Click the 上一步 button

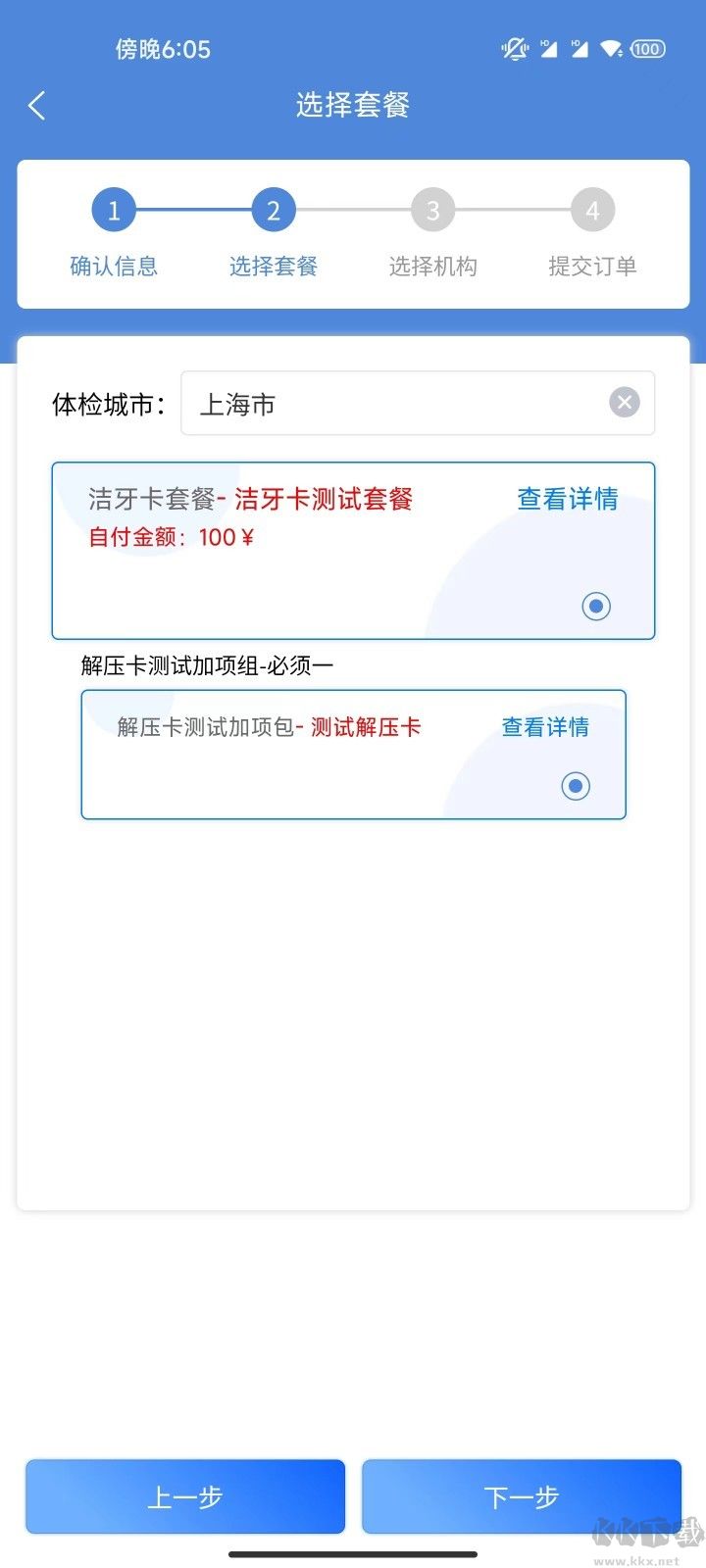[x=184, y=1496]
